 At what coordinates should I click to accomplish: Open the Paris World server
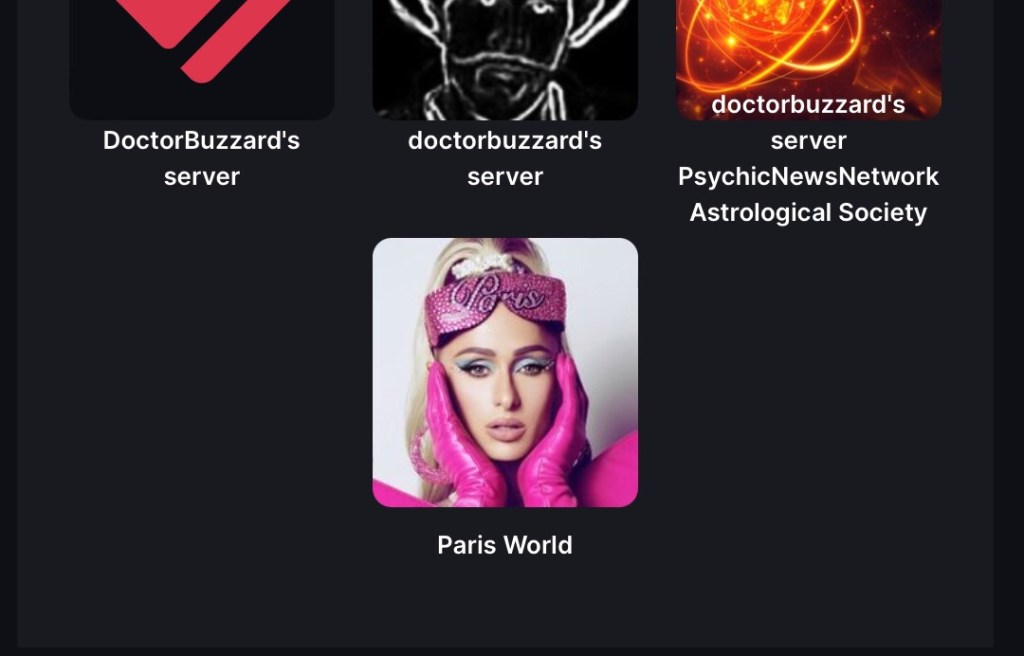(x=505, y=372)
